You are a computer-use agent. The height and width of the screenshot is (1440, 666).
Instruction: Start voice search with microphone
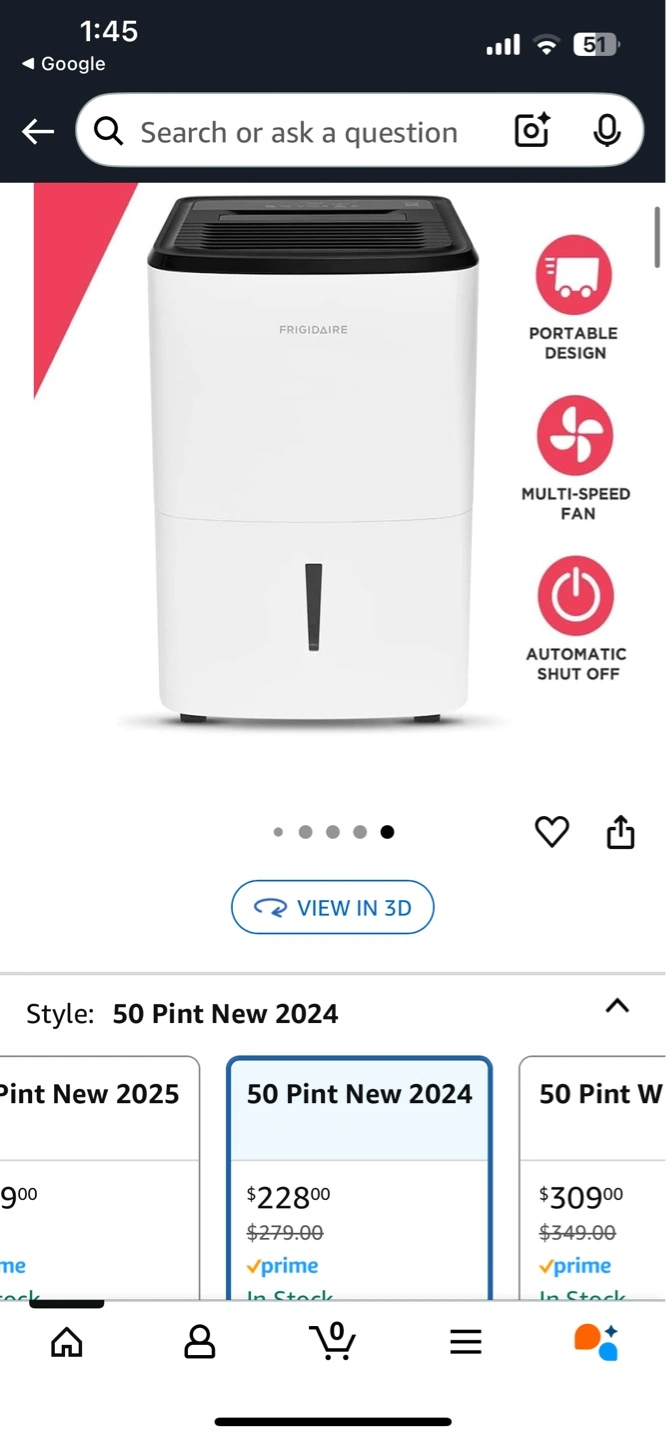(x=606, y=131)
